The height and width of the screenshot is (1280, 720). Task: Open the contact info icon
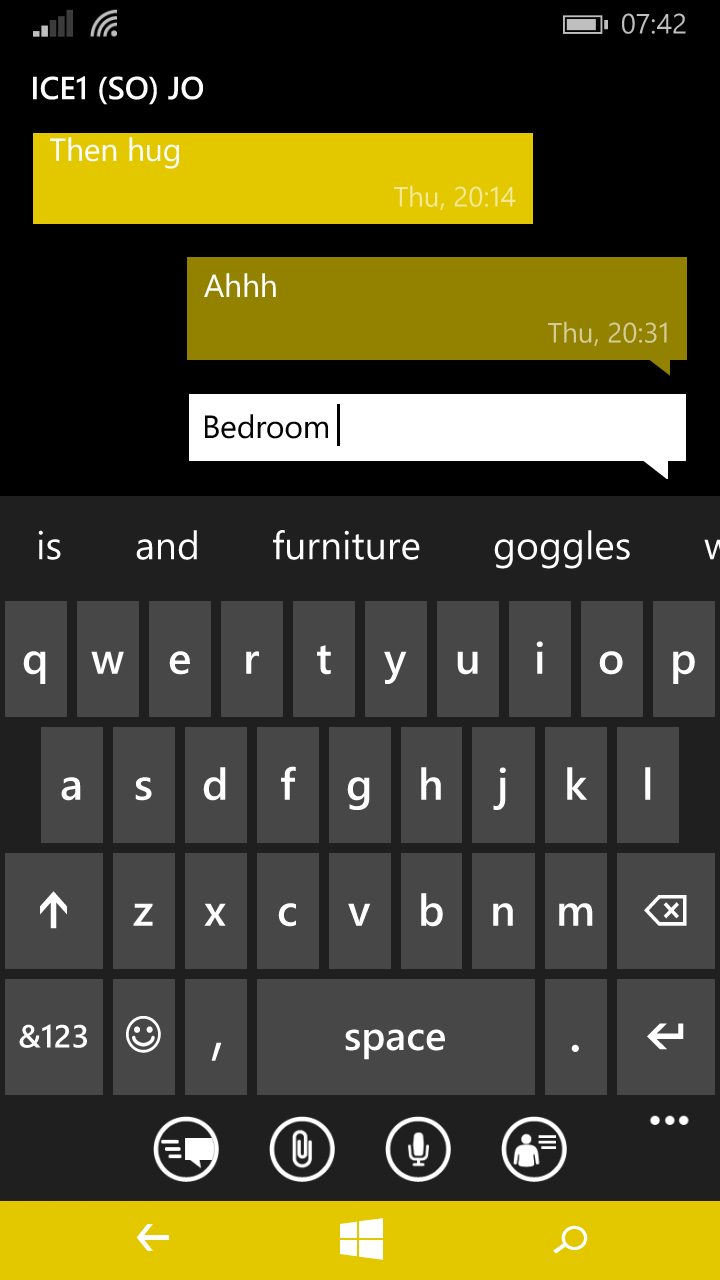(x=534, y=1149)
